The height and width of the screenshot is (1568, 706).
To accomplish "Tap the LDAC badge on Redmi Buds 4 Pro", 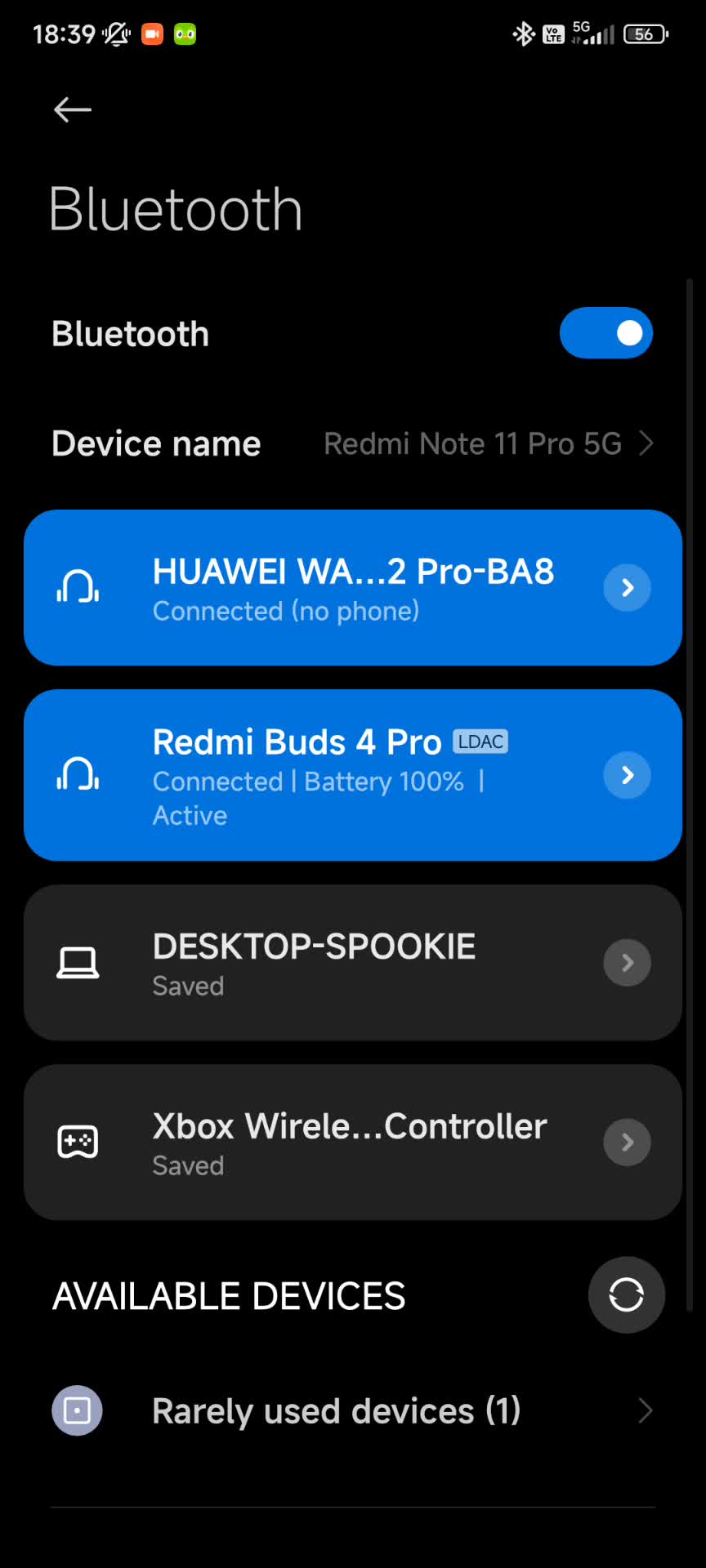I will pos(480,742).
